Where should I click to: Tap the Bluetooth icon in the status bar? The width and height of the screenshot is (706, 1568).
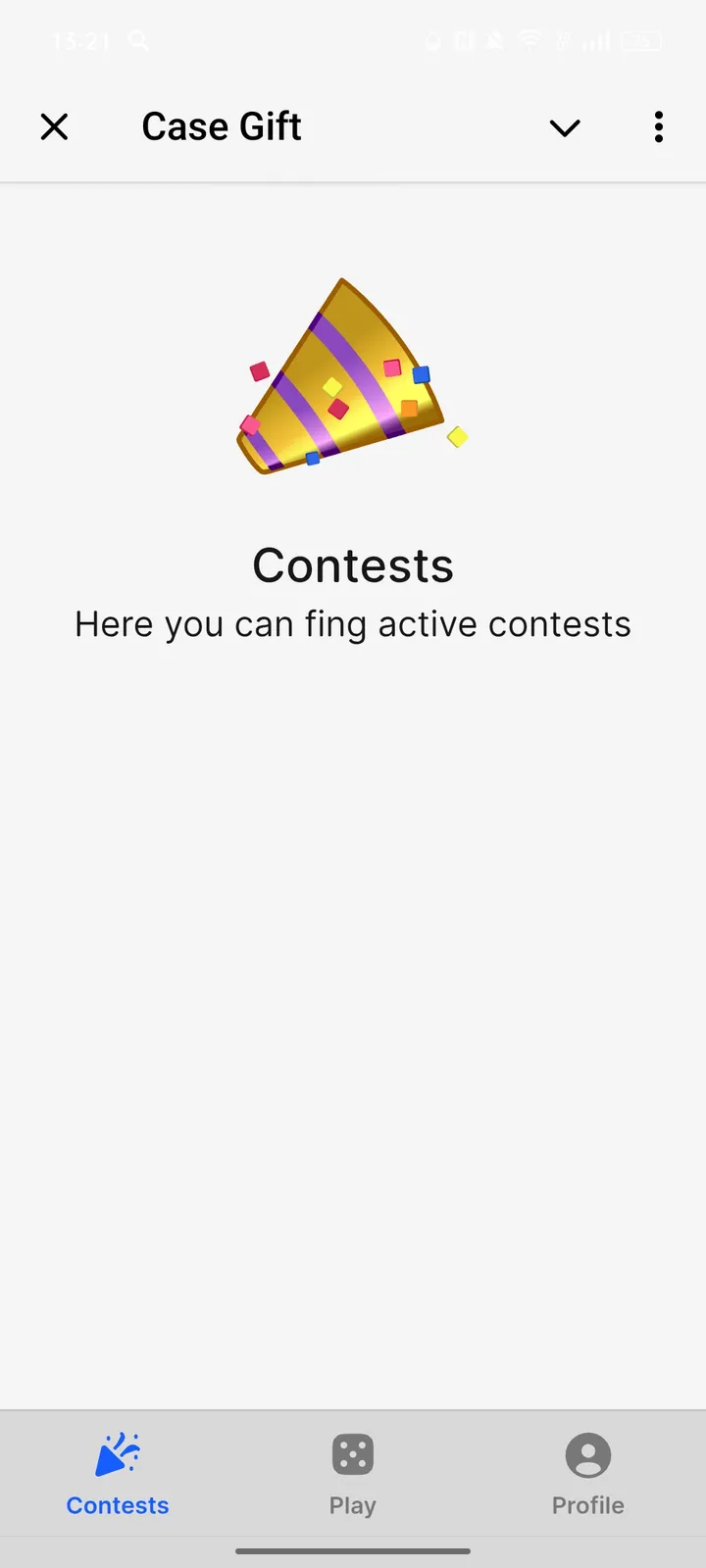coord(564,41)
